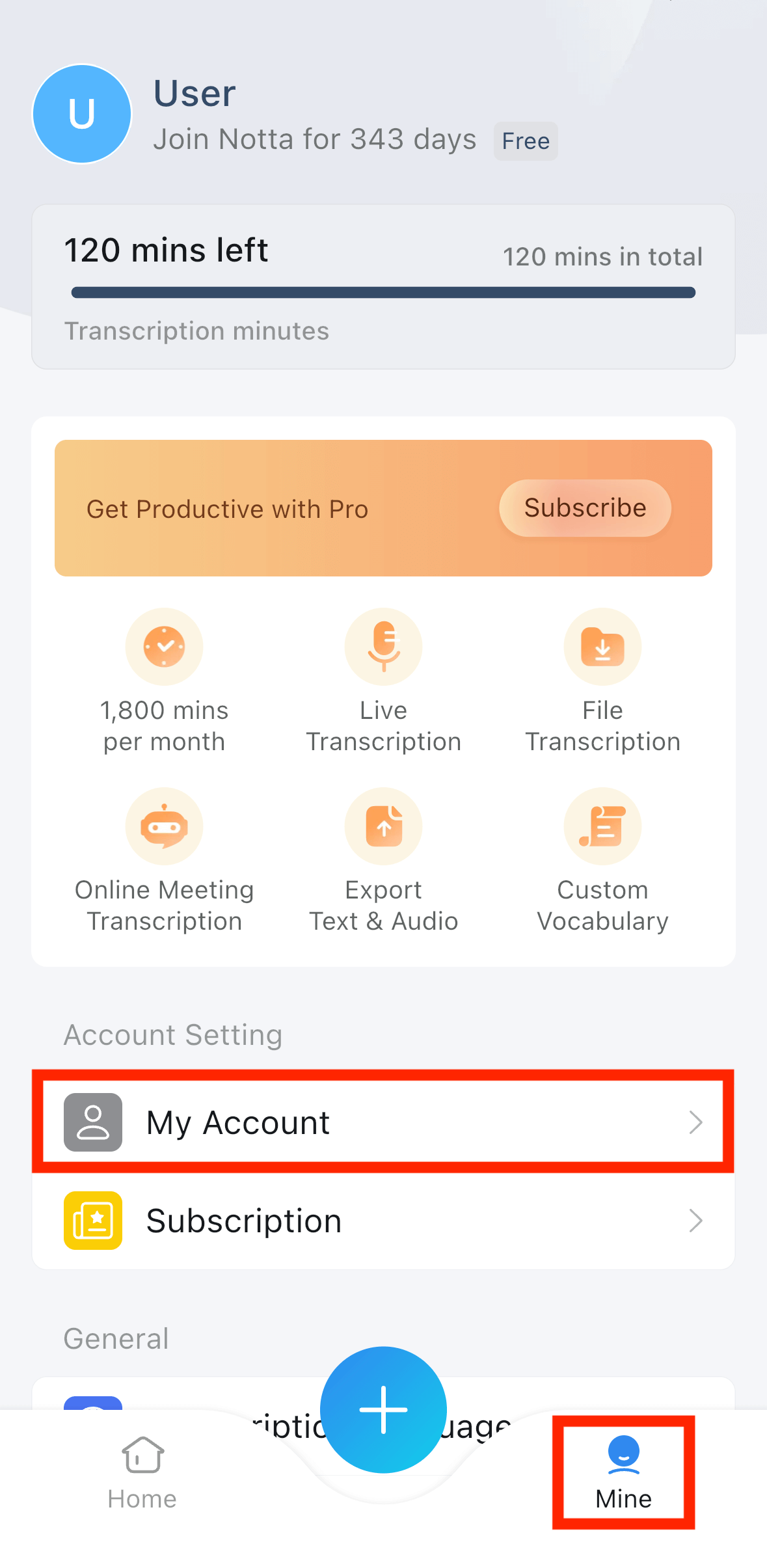The height and width of the screenshot is (1568, 767).
Task: Click the transcription minutes progress bar
Action: click(x=383, y=293)
